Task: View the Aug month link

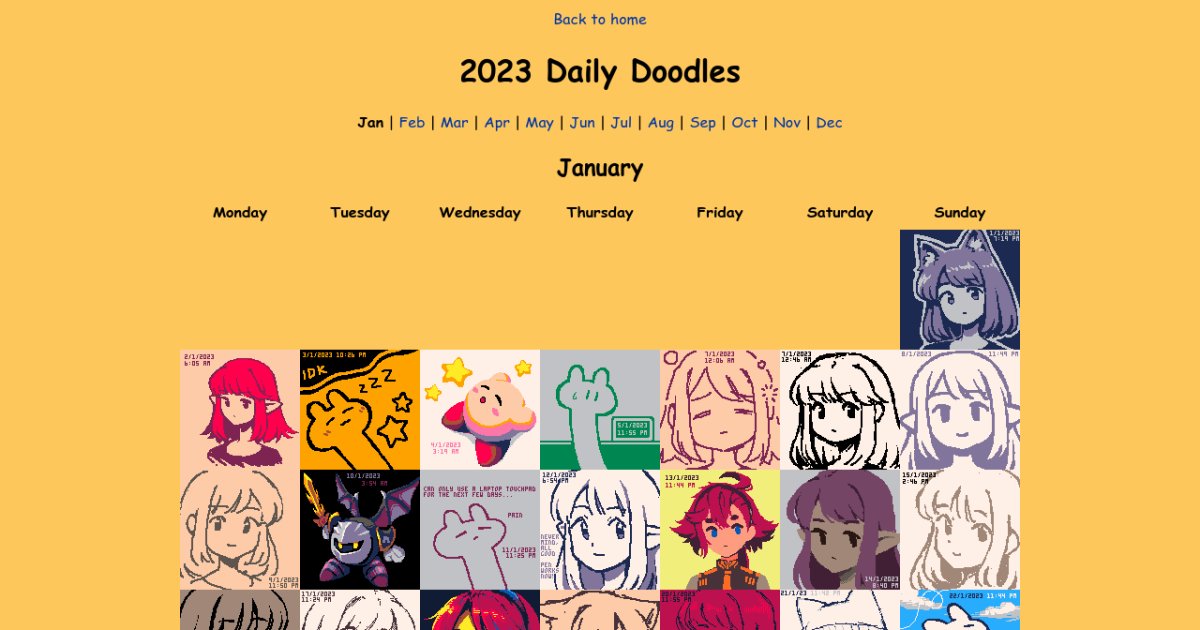Action: pyautogui.click(x=660, y=122)
